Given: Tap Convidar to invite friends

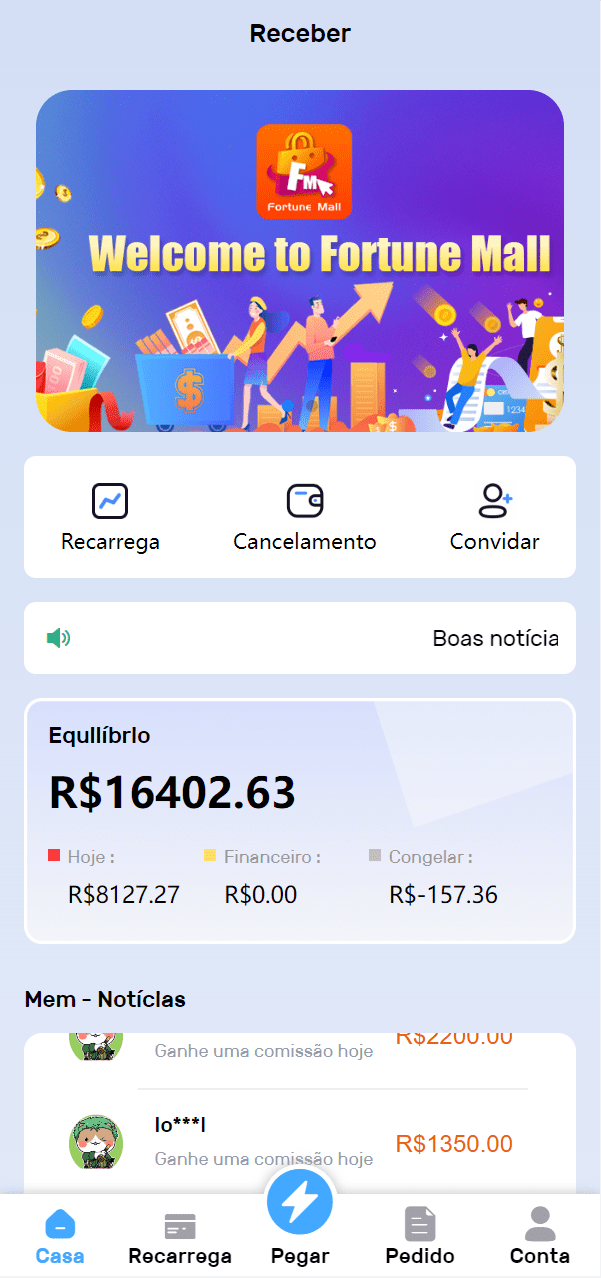Looking at the screenshot, I should coord(494,516).
